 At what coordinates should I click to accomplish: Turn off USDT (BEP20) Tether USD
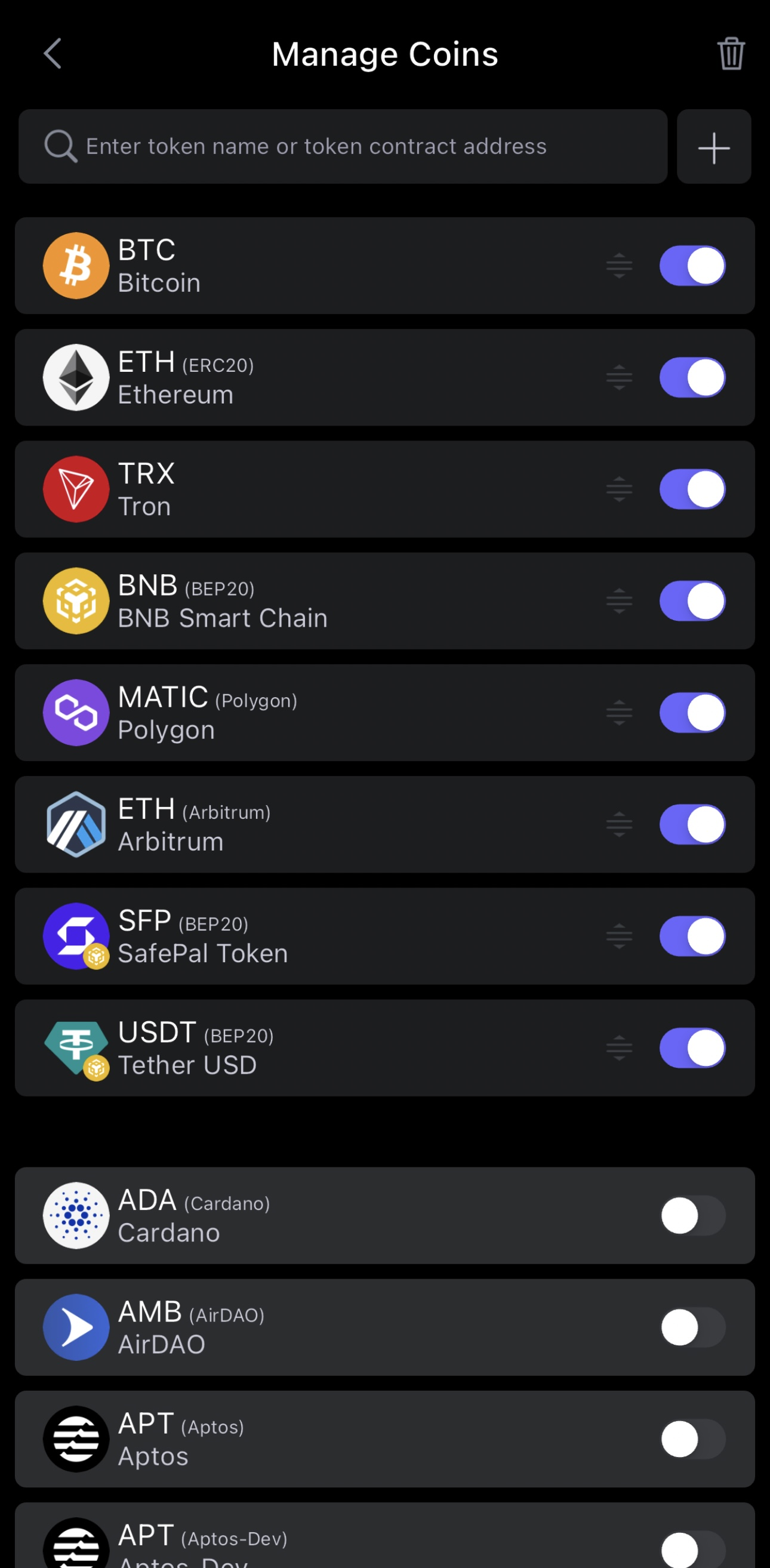point(692,1048)
